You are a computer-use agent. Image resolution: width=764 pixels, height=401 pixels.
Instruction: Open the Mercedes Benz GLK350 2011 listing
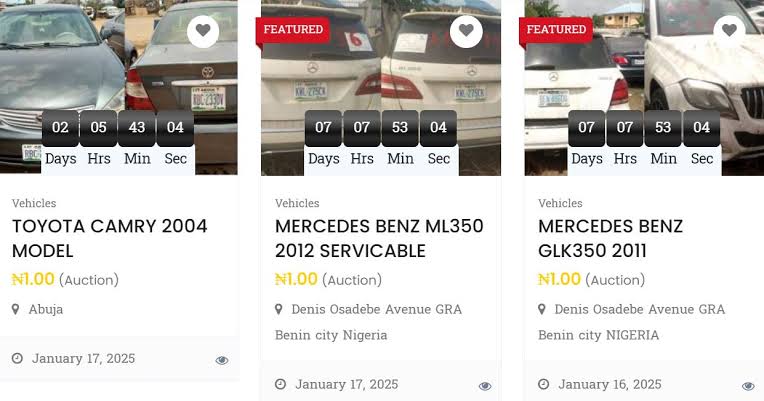tap(610, 238)
